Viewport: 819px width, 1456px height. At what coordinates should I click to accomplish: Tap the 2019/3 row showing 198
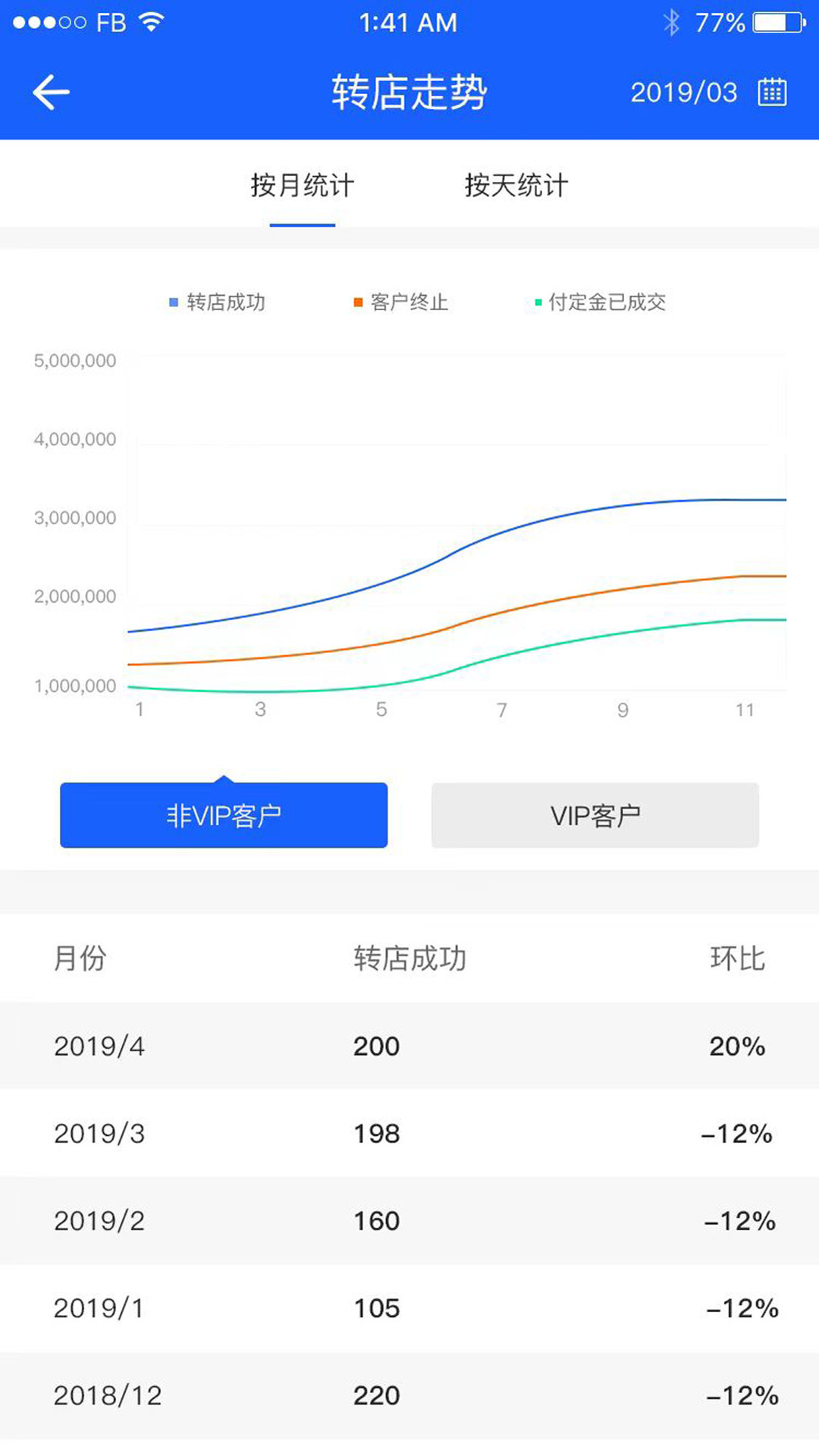409,1133
